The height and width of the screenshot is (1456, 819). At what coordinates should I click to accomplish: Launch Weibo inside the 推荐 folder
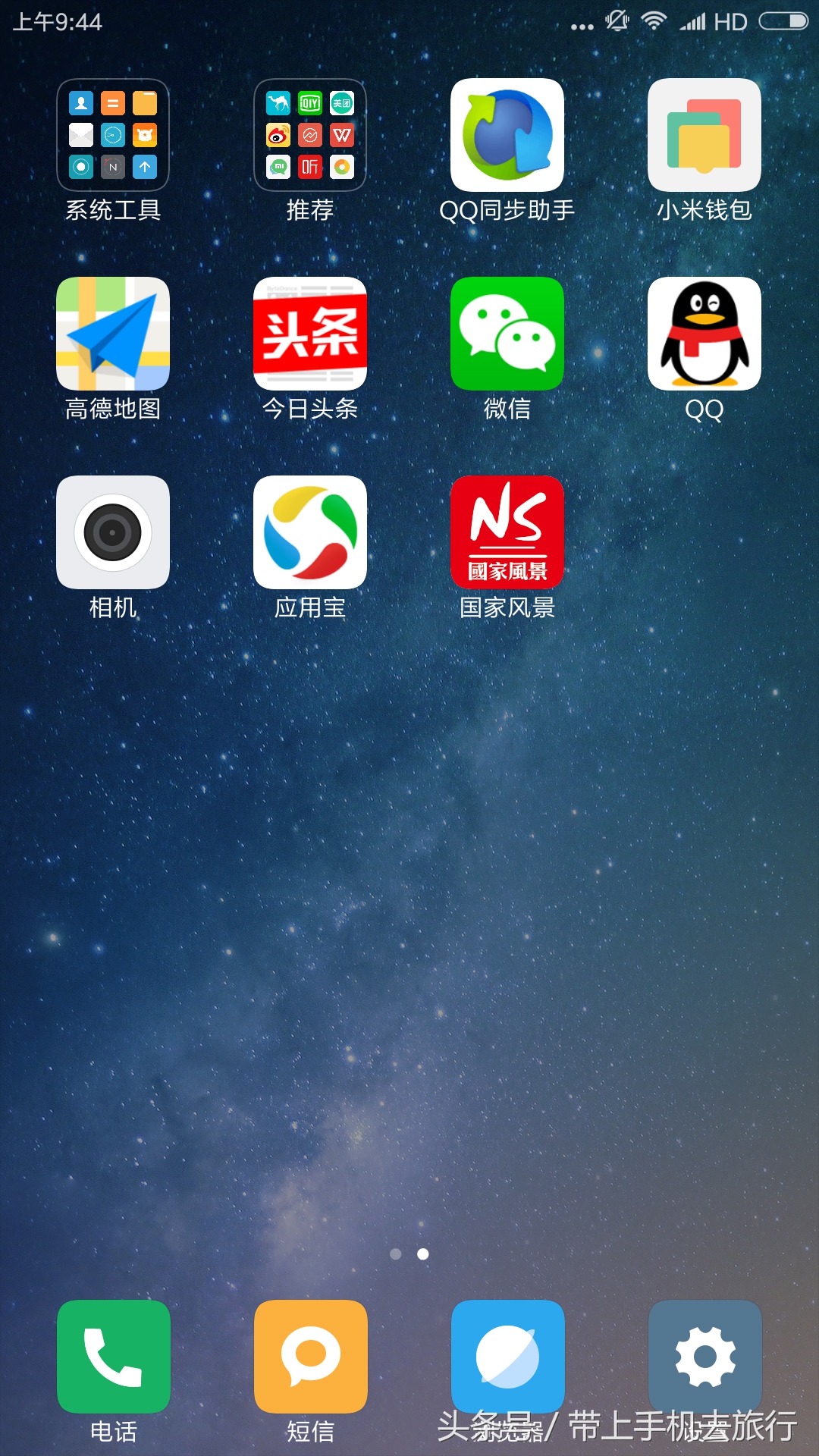[x=278, y=135]
